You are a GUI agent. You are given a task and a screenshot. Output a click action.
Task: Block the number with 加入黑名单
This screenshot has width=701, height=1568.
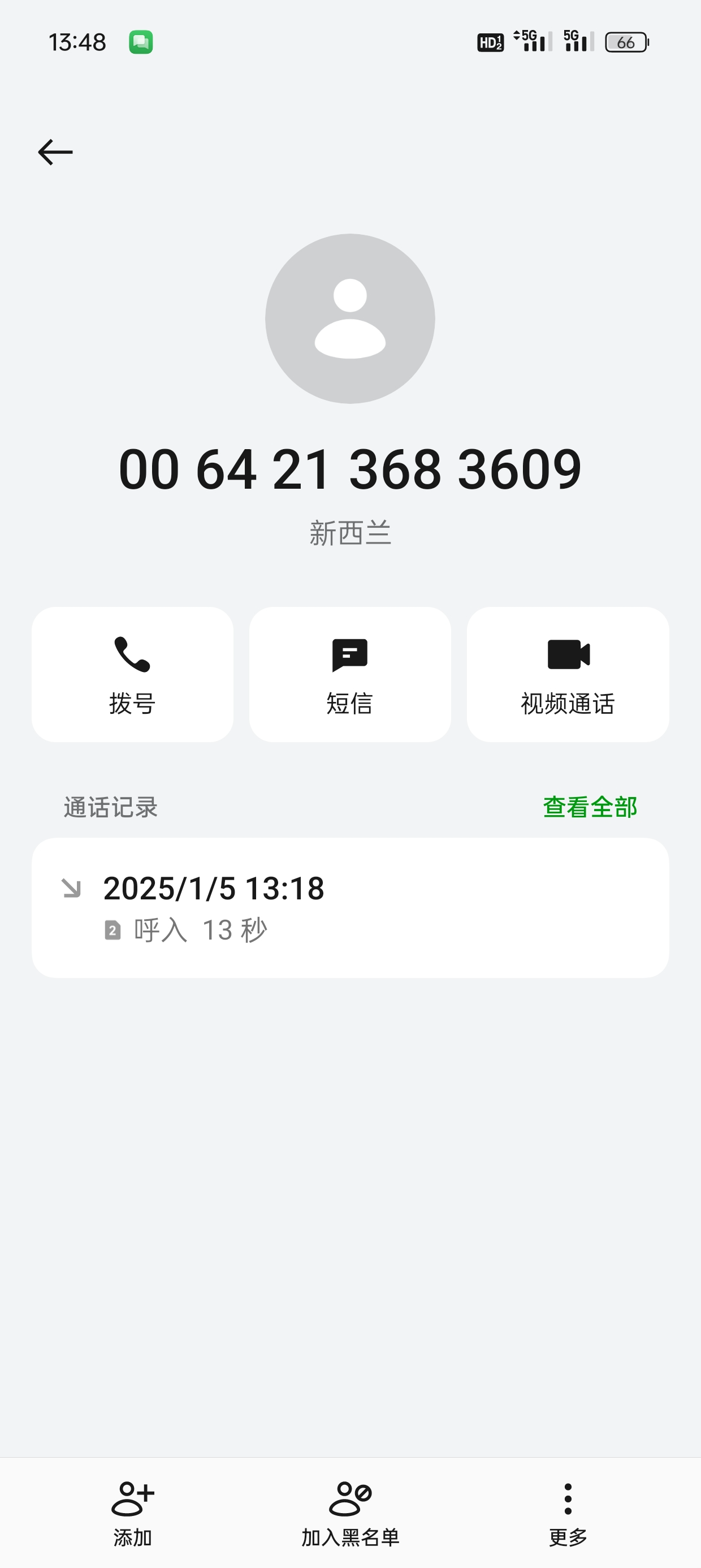point(350,1513)
